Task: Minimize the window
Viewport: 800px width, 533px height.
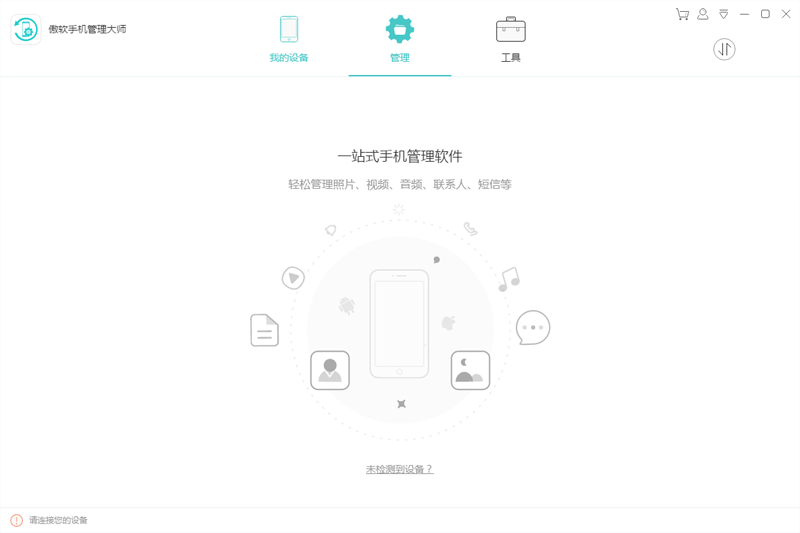Action: [745, 14]
